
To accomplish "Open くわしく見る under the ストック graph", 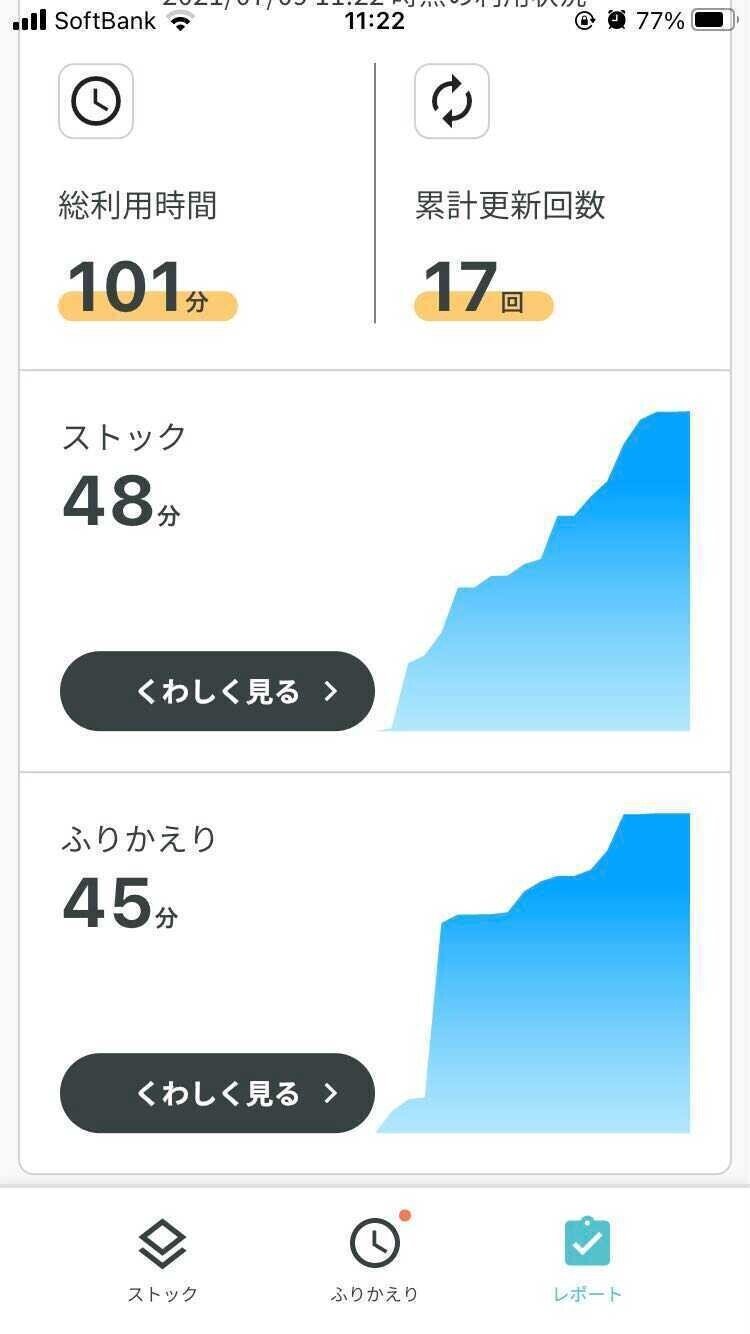I will click(217, 691).
